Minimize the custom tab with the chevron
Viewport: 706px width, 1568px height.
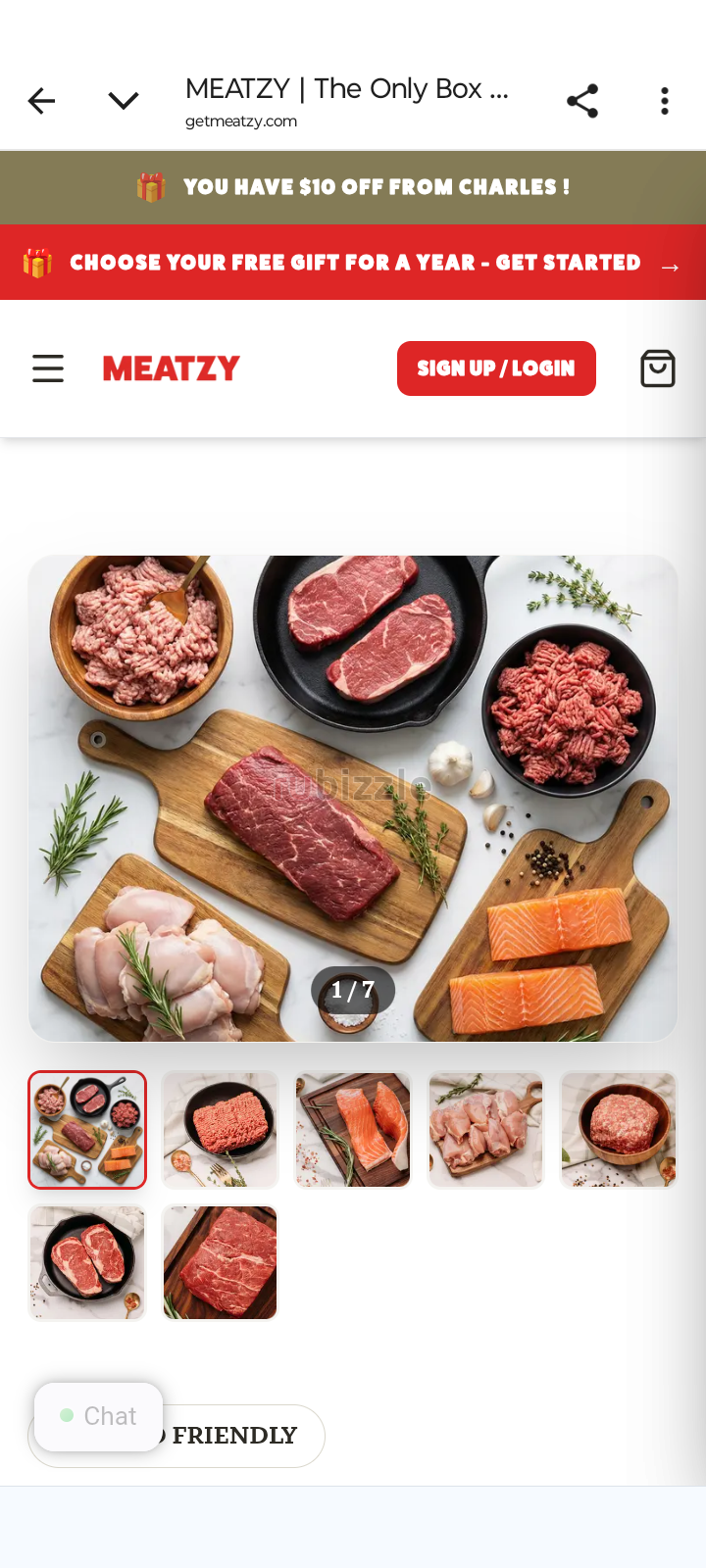(124, 101)
